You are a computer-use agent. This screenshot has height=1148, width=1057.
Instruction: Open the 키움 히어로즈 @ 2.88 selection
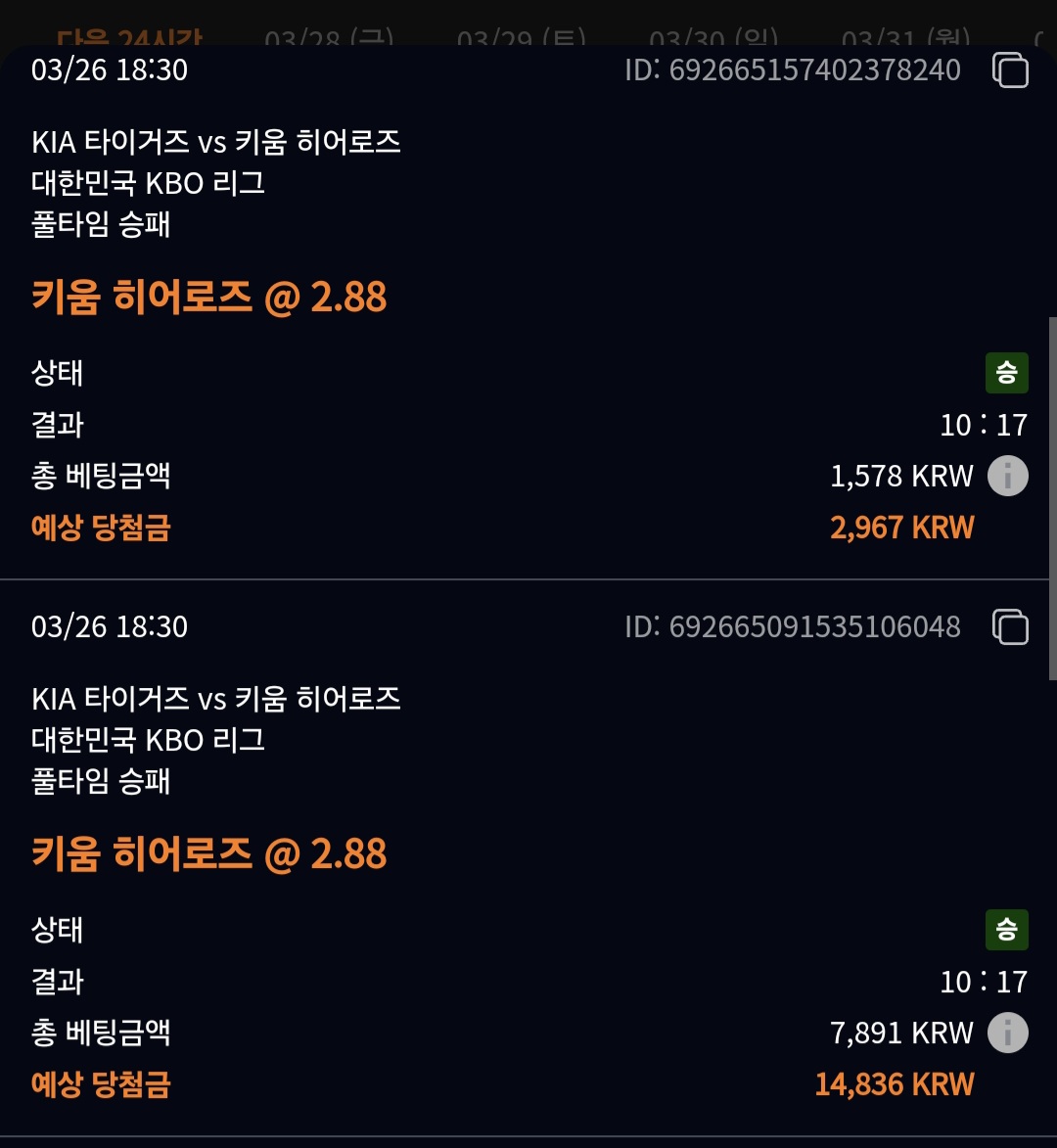[x=207, y=297]
